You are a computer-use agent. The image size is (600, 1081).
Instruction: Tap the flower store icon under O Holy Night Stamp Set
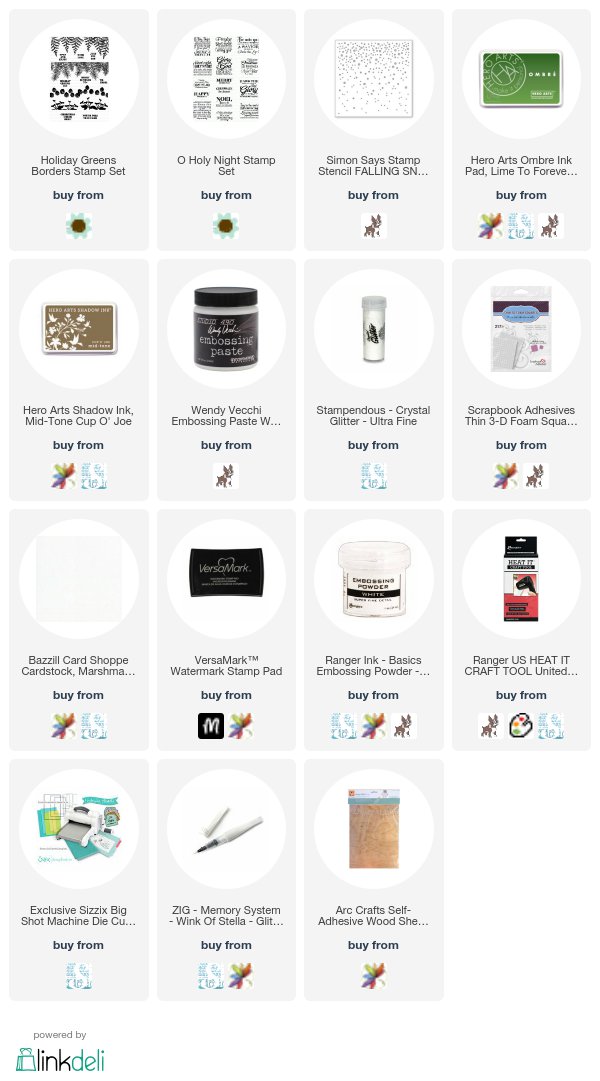[x=226, y=225]
